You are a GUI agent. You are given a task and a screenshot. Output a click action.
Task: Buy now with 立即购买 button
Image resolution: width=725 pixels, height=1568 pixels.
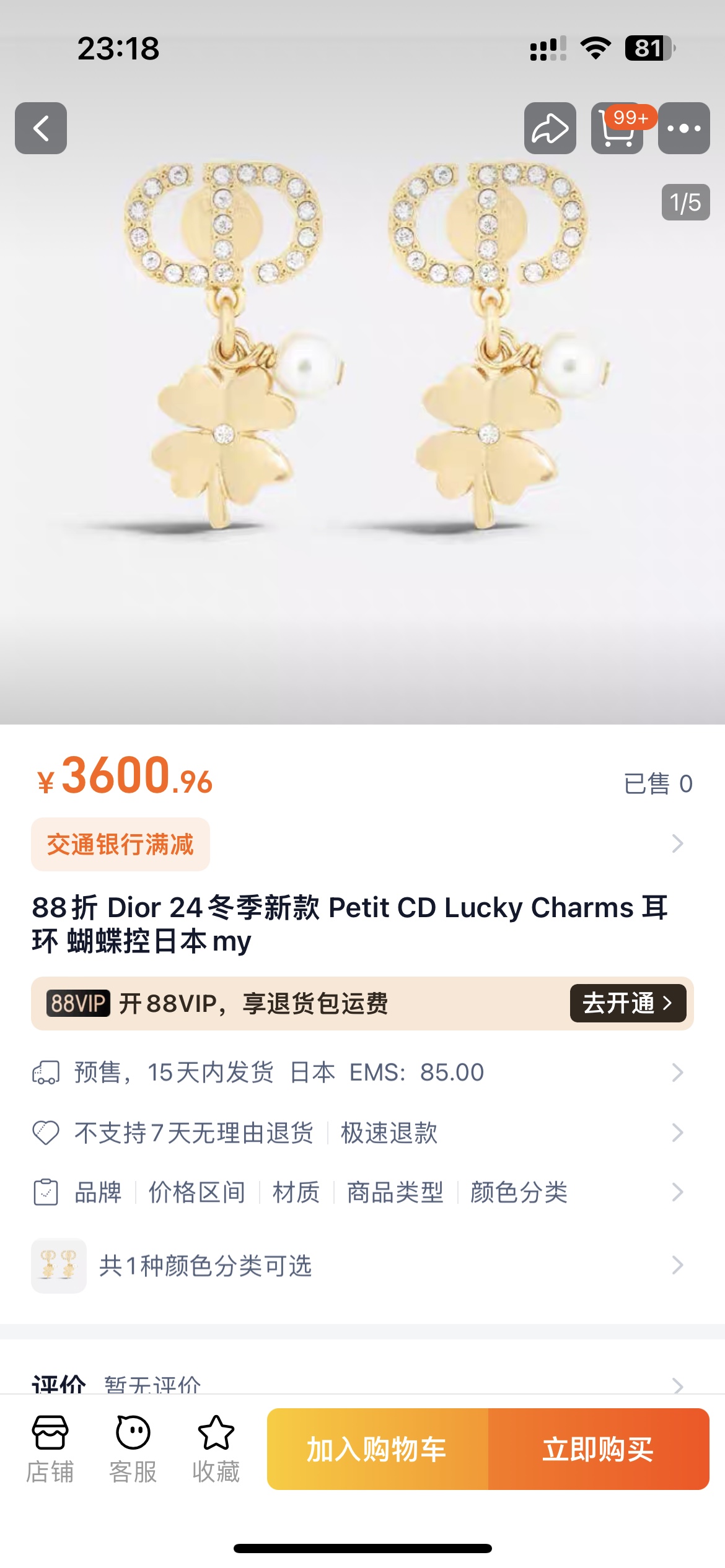click(598, 1449)
